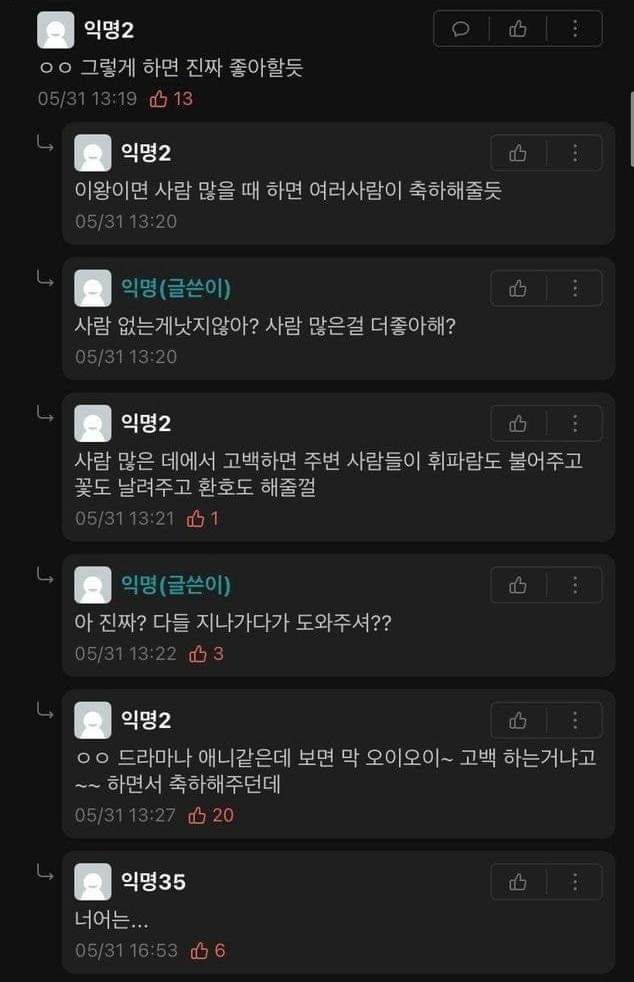This screenshot has width=634, height=982.
Task: Open more options on '드라마나 애니같은데' reply
Action: [x=575, y=720]
